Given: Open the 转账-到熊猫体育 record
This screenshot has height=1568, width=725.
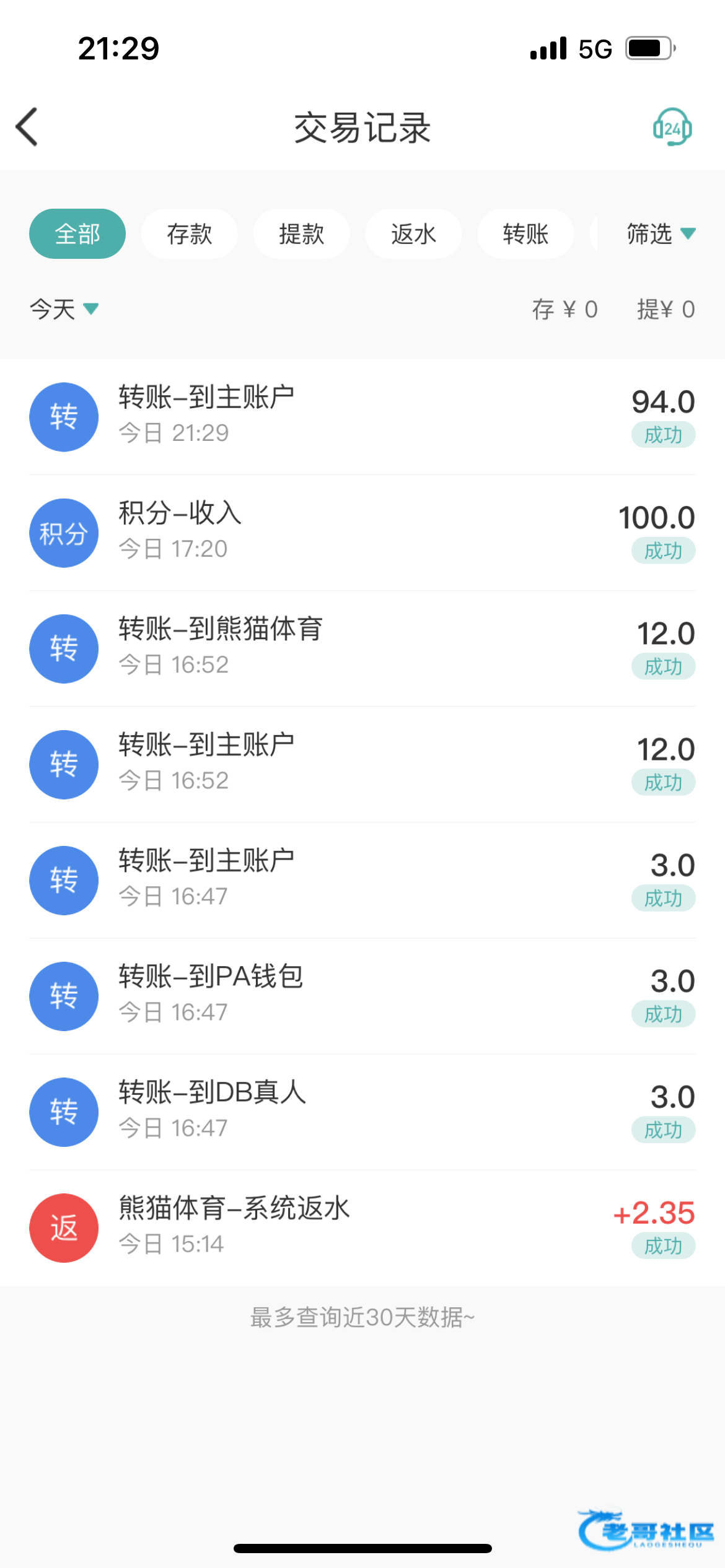Looking at the screenshot, I should pyautogui.click(x=362, y=648).
